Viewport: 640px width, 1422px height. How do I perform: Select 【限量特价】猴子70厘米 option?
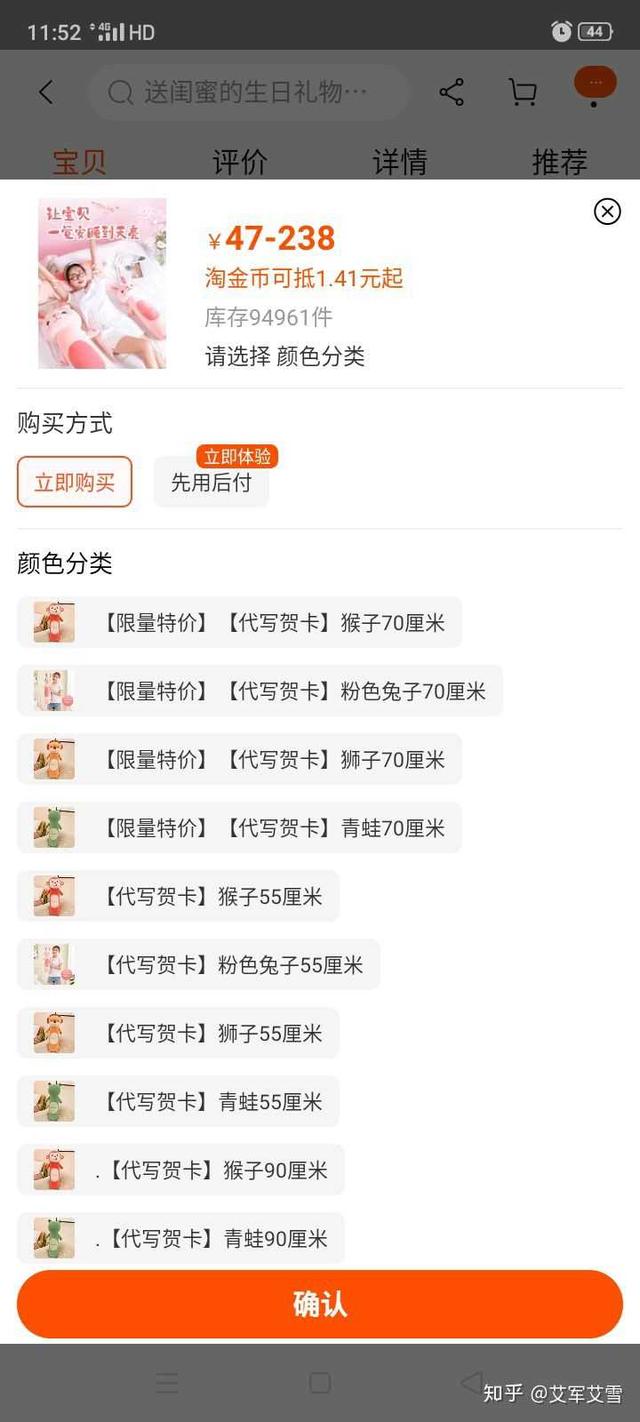(x=240, y=623)
